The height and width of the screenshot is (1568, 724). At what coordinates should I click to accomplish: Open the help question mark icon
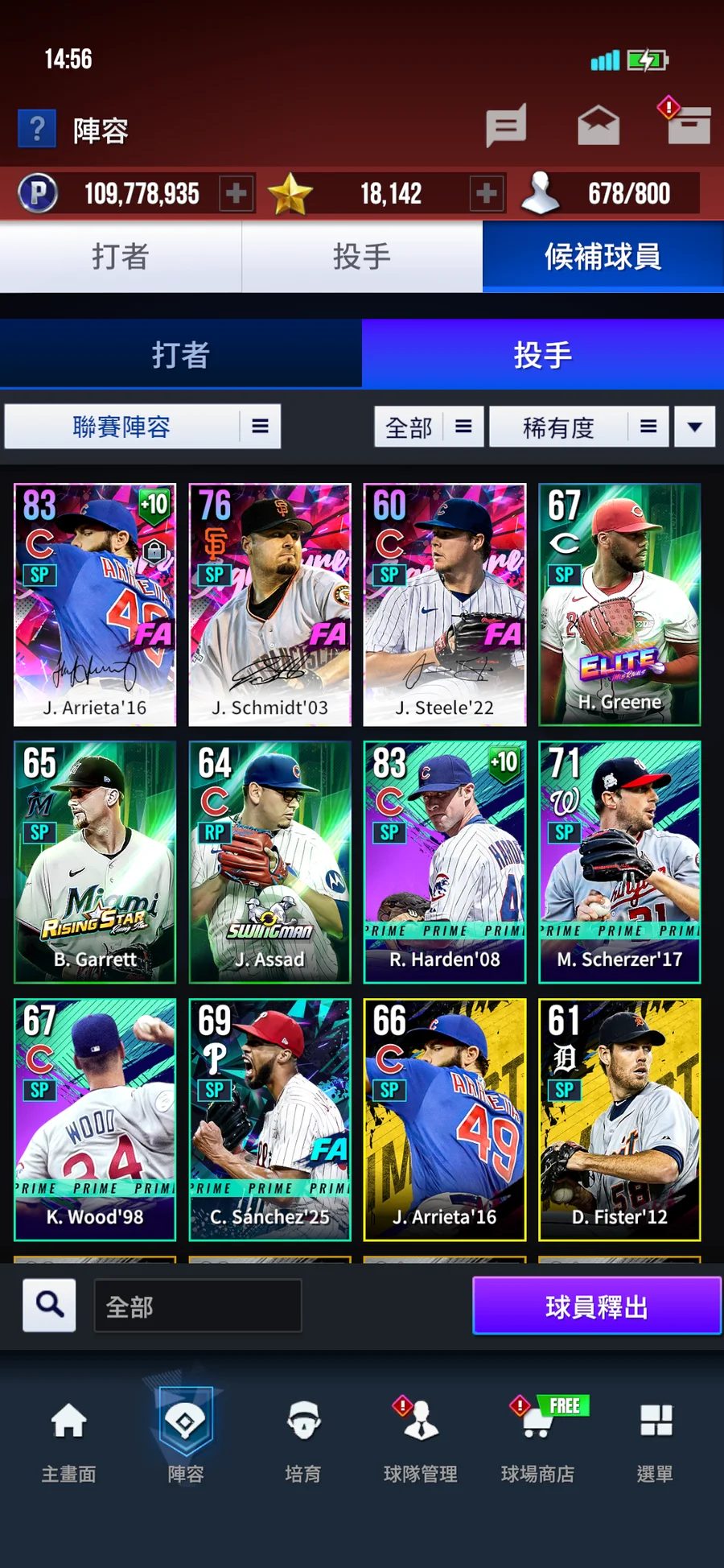click(37, 129)
